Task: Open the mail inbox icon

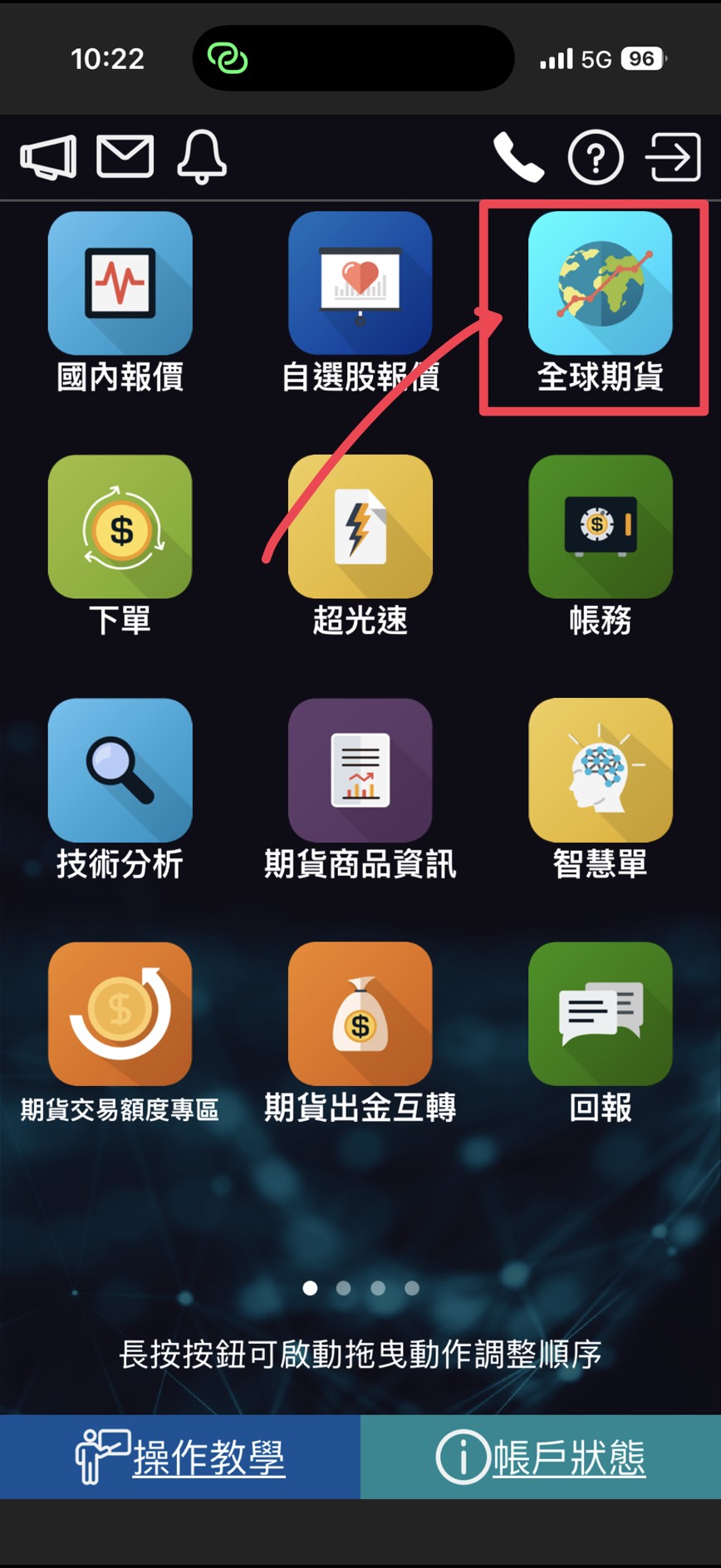Action: (x=125, y=156)
